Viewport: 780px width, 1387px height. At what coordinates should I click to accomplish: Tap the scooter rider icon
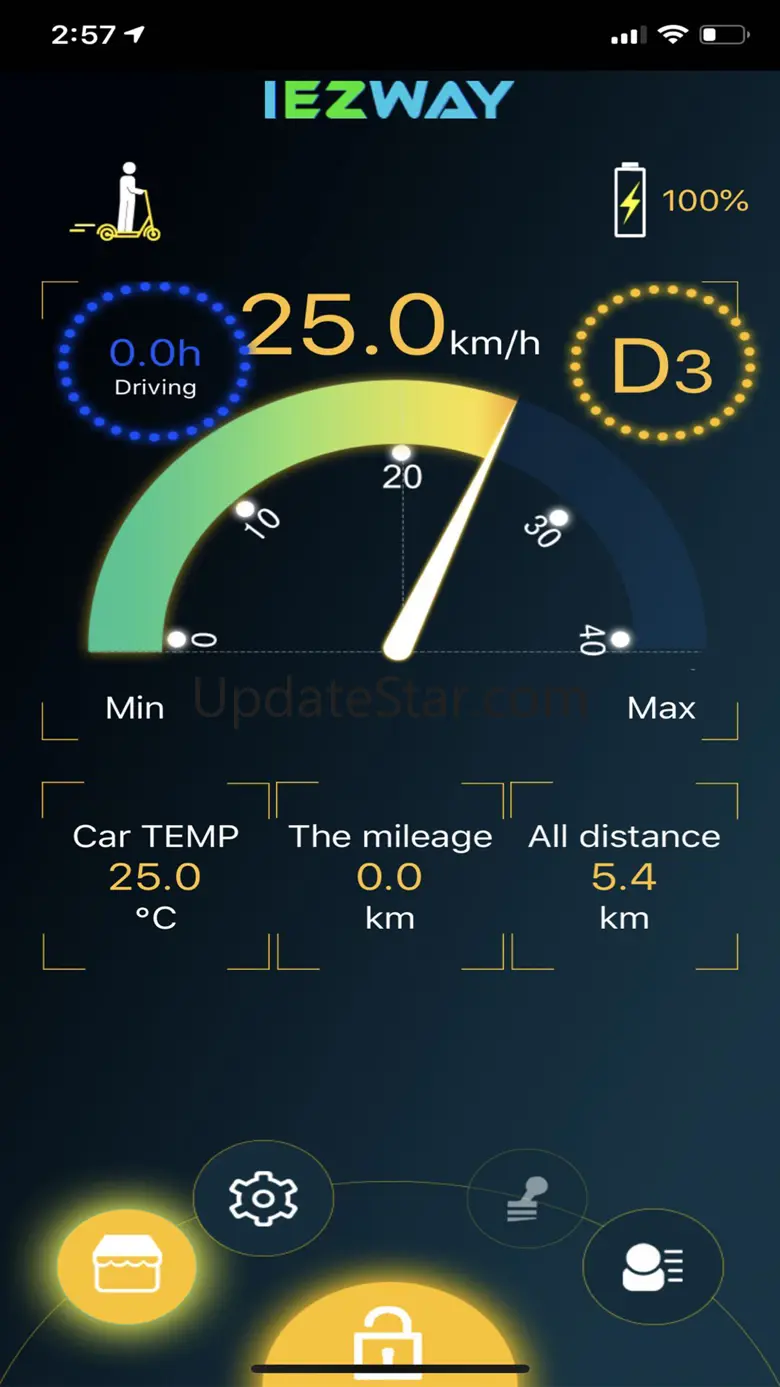[x=117, y=201]
